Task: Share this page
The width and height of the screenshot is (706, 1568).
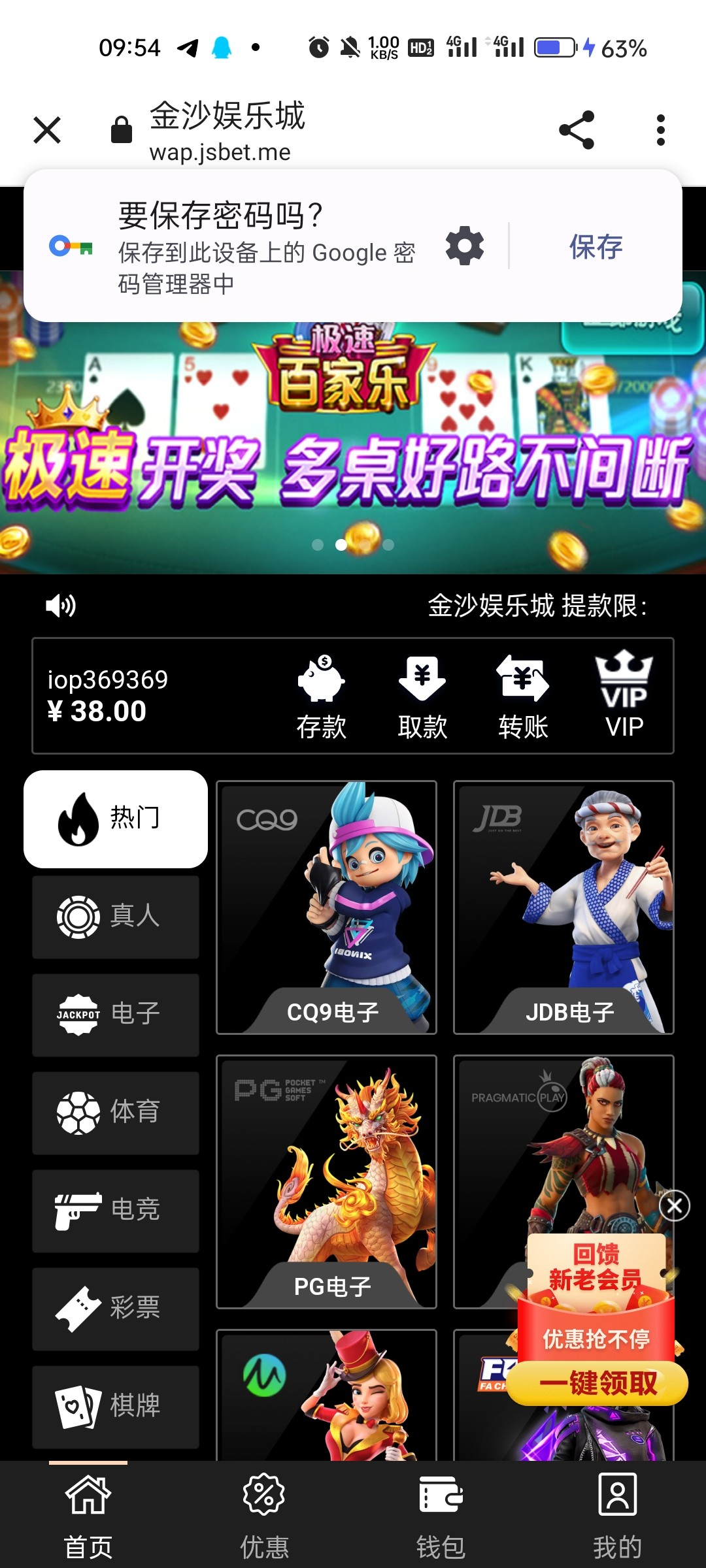Action: pyautogui.click(x=577, y=129)
